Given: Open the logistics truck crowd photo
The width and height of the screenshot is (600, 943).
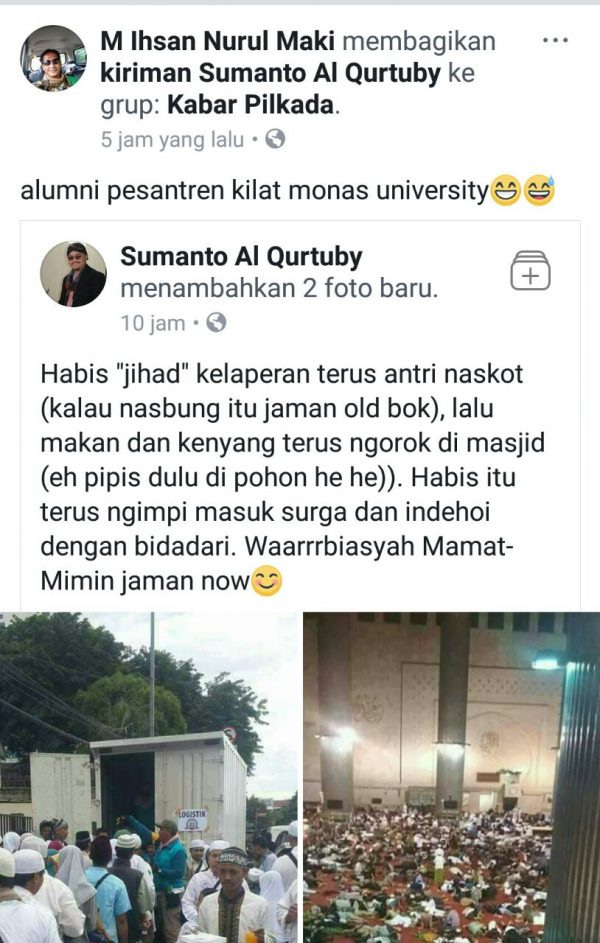Looking at the screenshot, I should tap(149, 777).
